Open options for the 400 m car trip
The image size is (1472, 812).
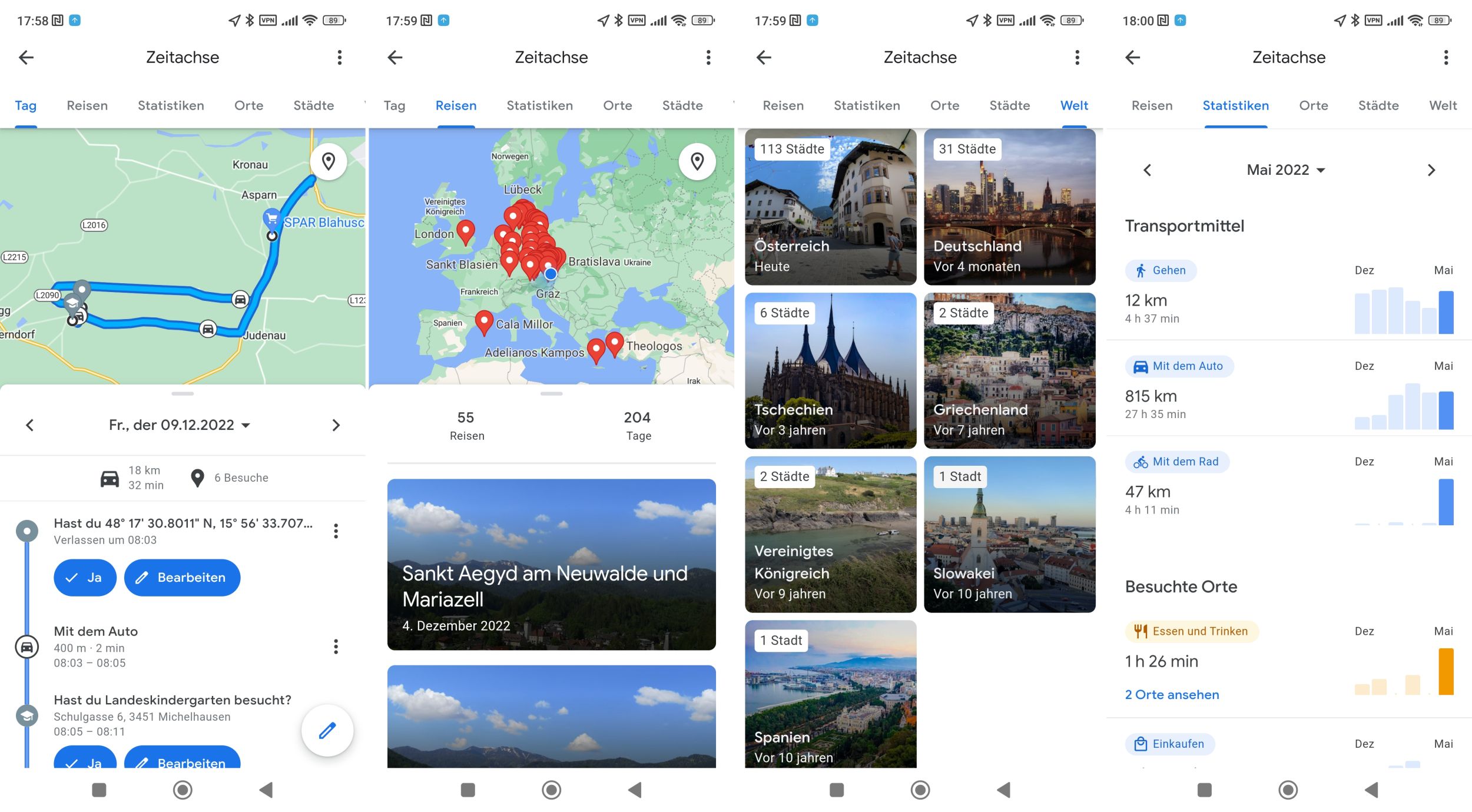tap(336, 647)
